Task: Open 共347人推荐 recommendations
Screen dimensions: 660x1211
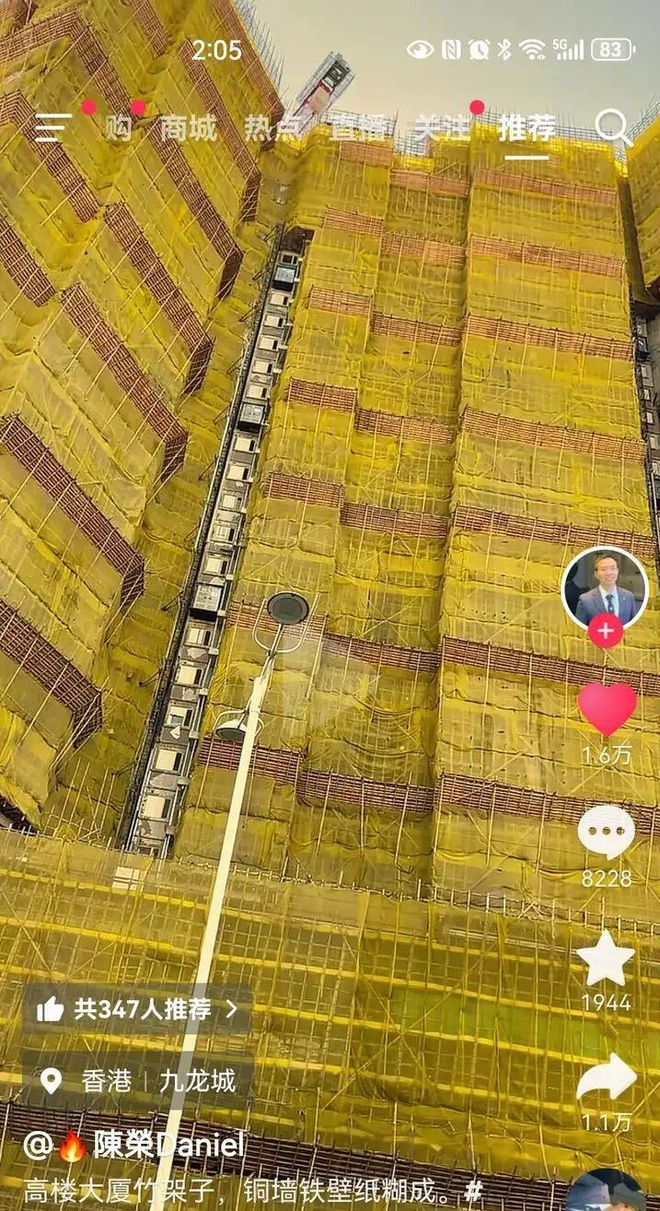Action: pos(138,1009)
